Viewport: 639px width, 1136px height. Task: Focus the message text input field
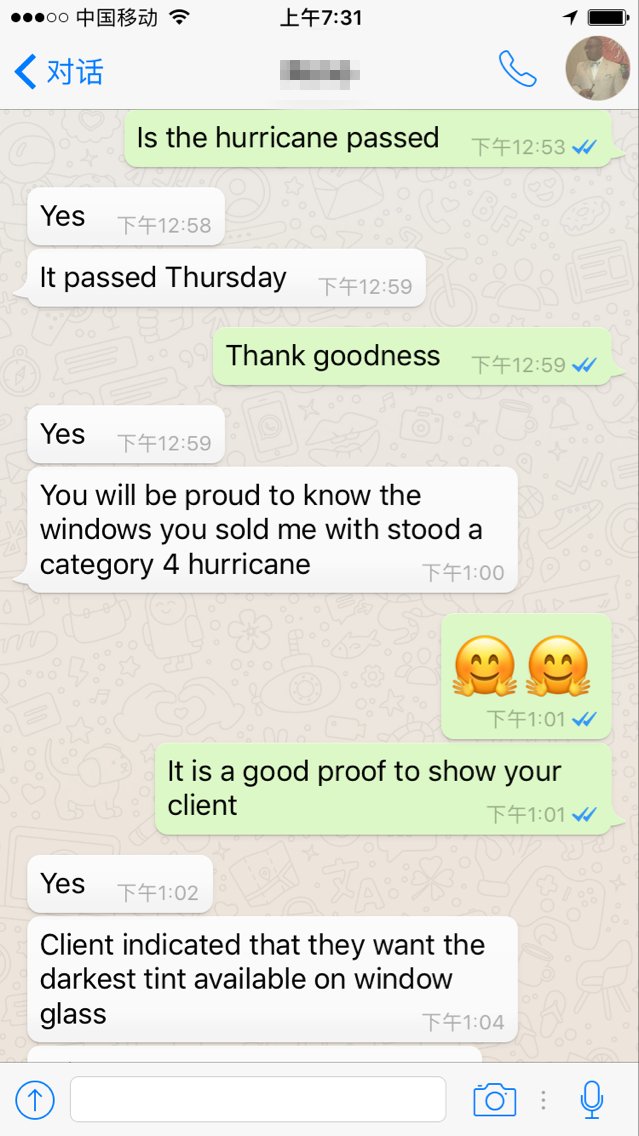tap(258, 1099)
